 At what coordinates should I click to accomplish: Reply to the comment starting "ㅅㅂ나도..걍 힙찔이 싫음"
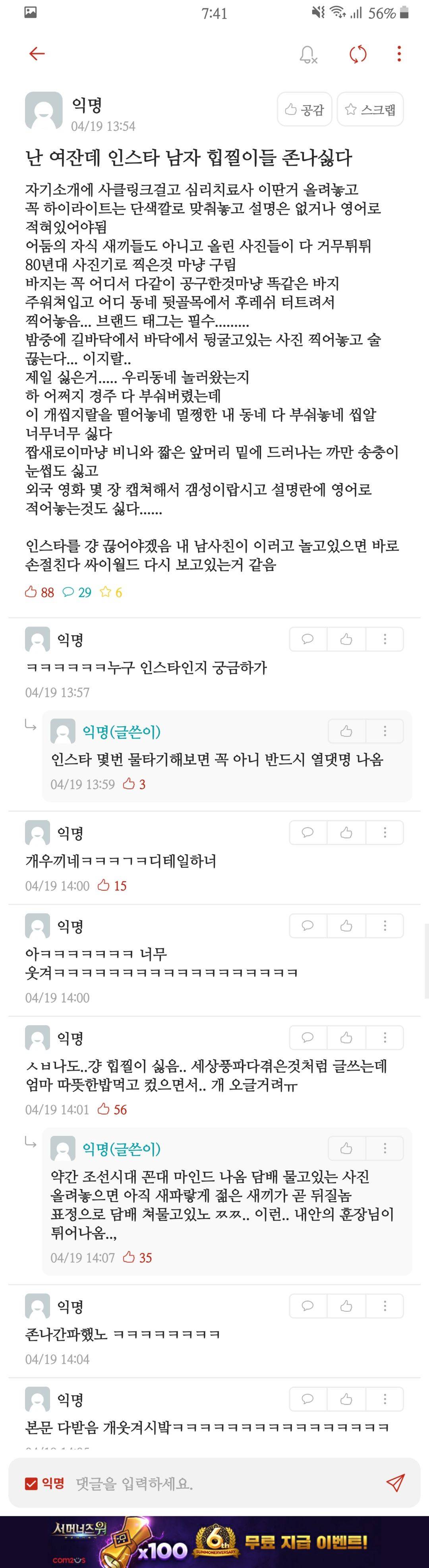pos(308,1038)
